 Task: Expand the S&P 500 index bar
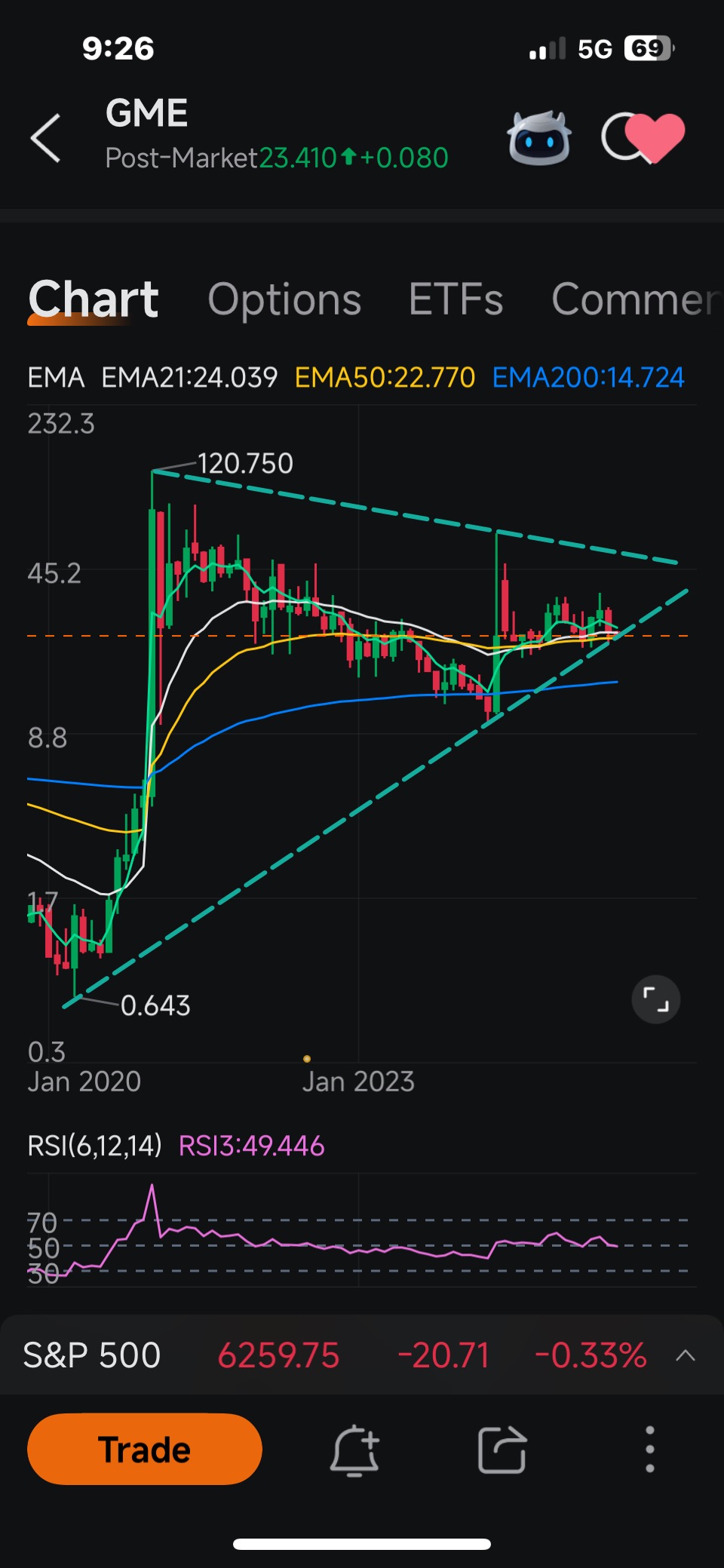pos(685,1355)
